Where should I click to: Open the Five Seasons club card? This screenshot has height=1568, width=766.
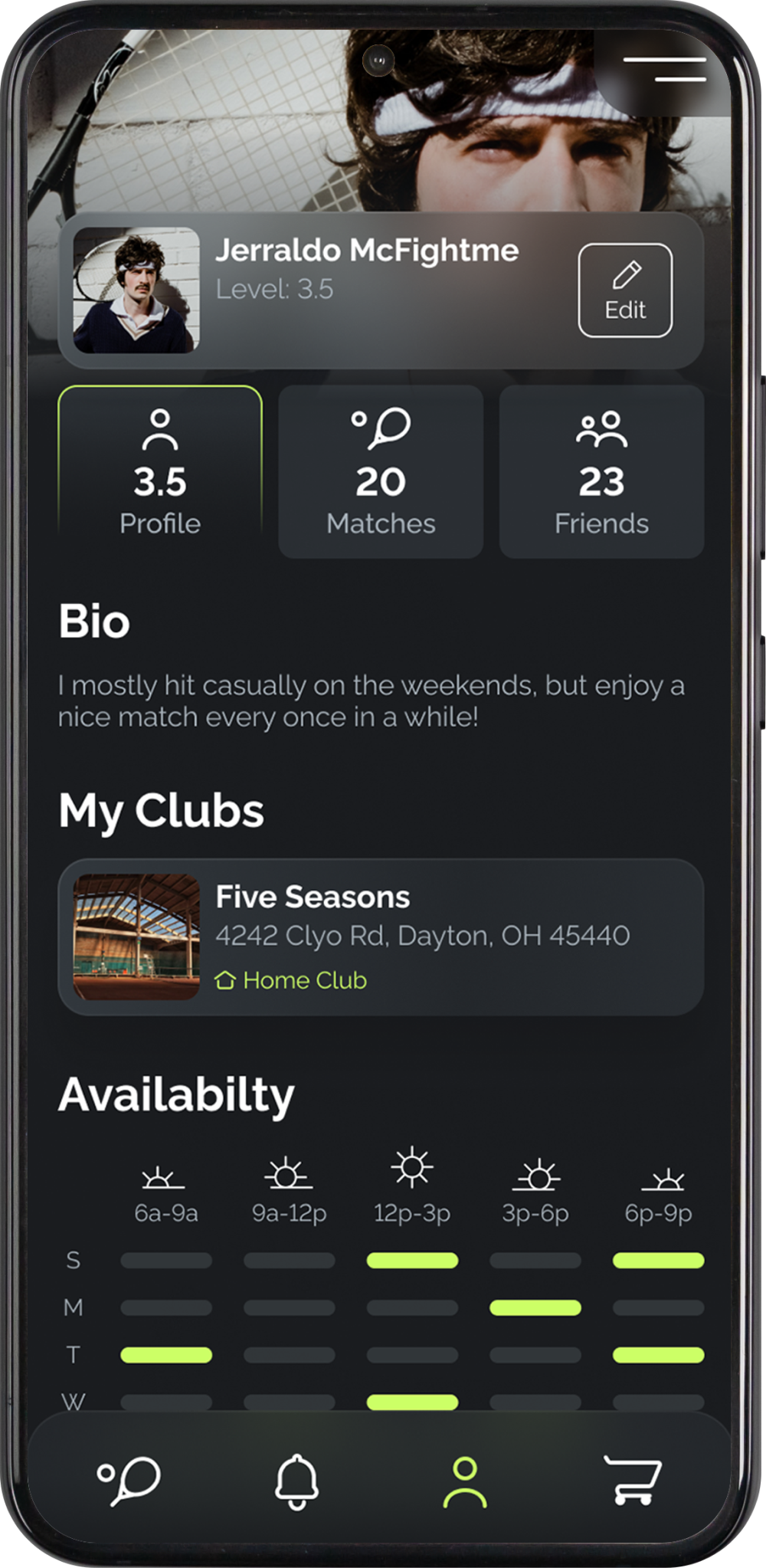[381, 937]
